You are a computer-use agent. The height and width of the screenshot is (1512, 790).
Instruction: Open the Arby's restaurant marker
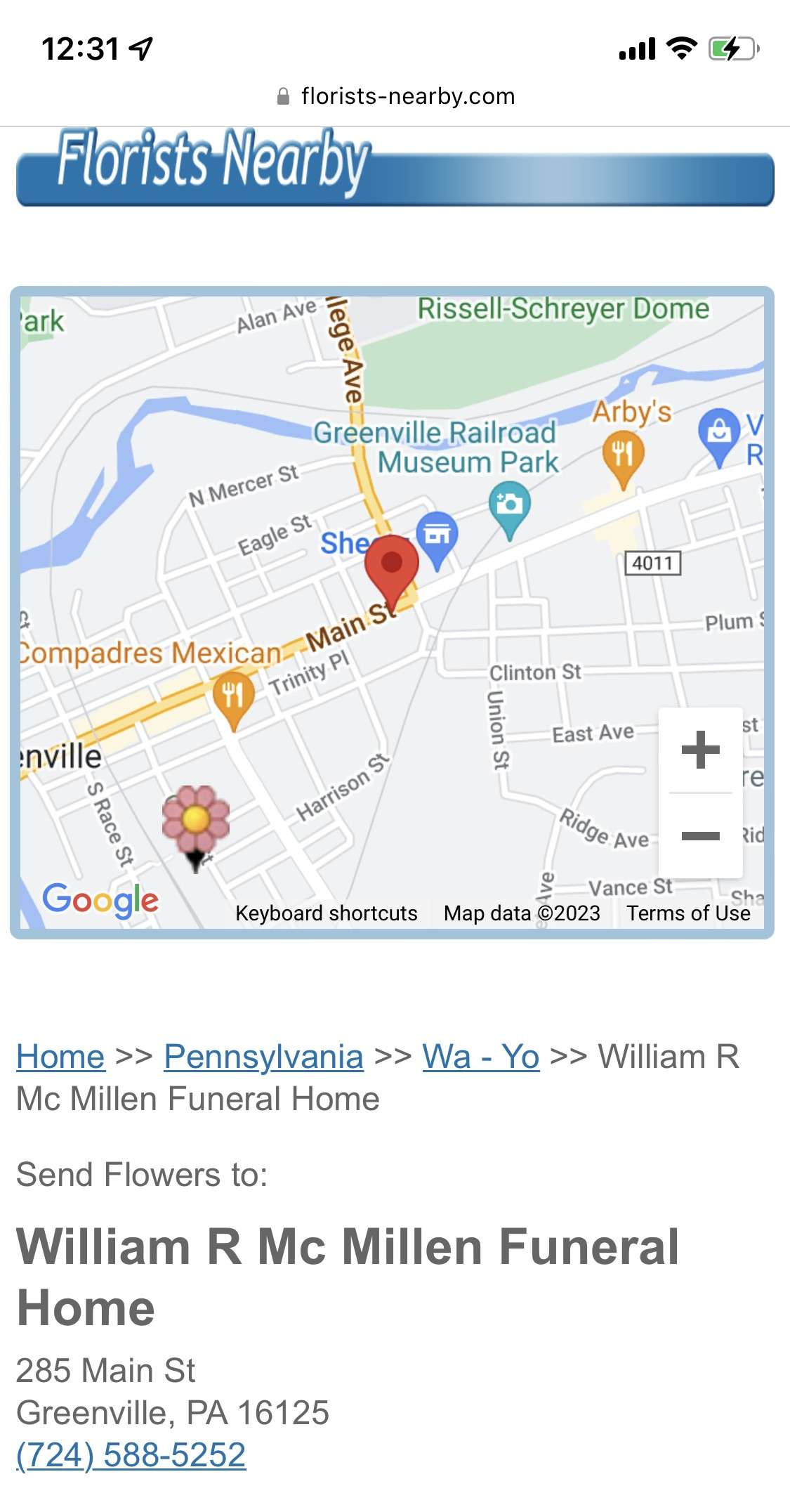click(623, 456)
